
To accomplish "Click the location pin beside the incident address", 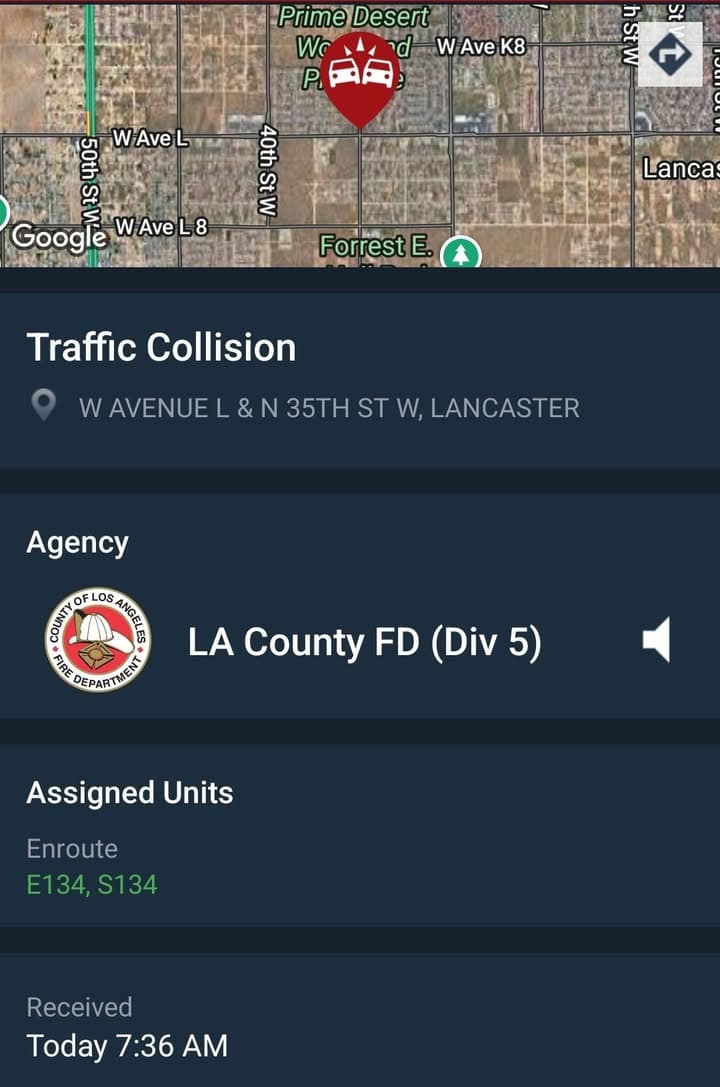I will click(42, 406).
